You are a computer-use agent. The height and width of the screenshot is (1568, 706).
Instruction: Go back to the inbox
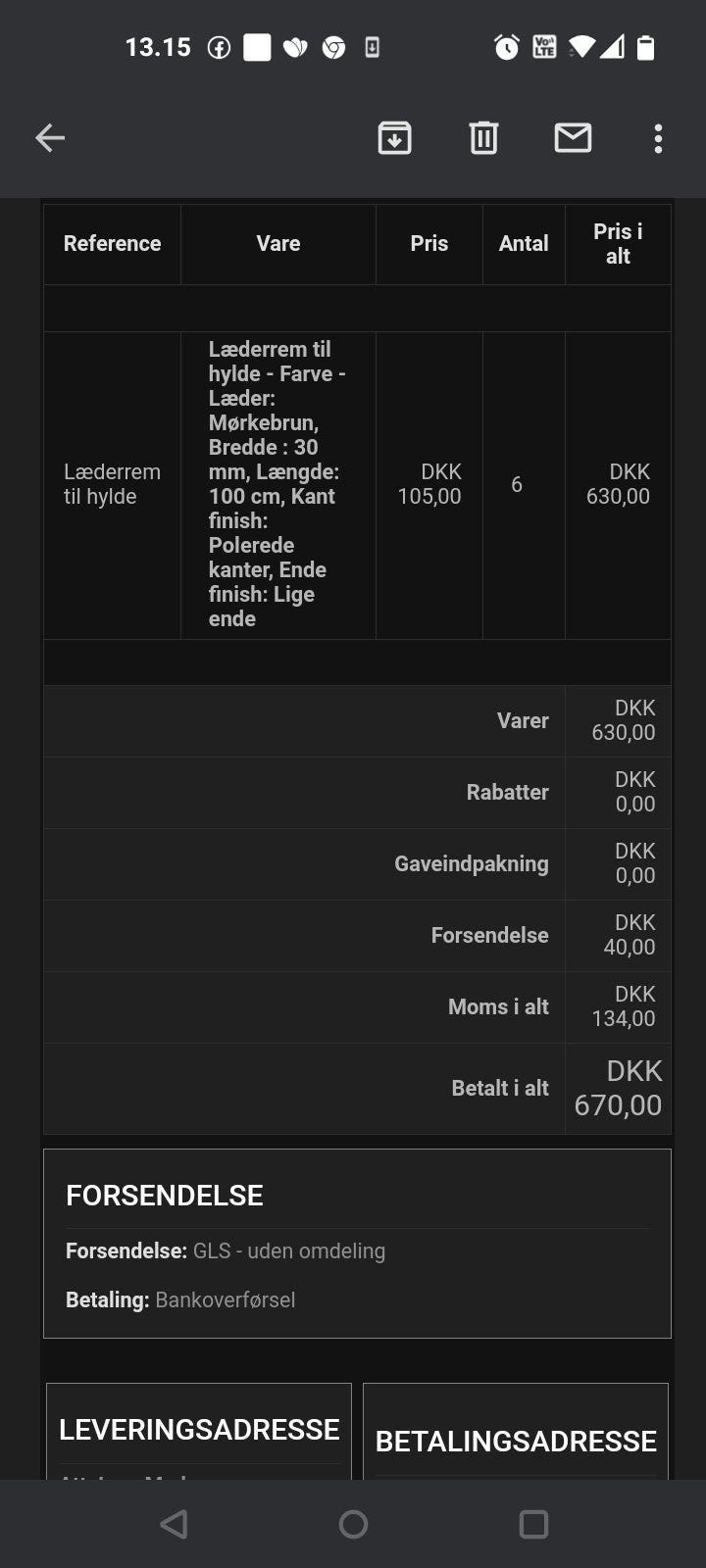(x=50, y=138)
